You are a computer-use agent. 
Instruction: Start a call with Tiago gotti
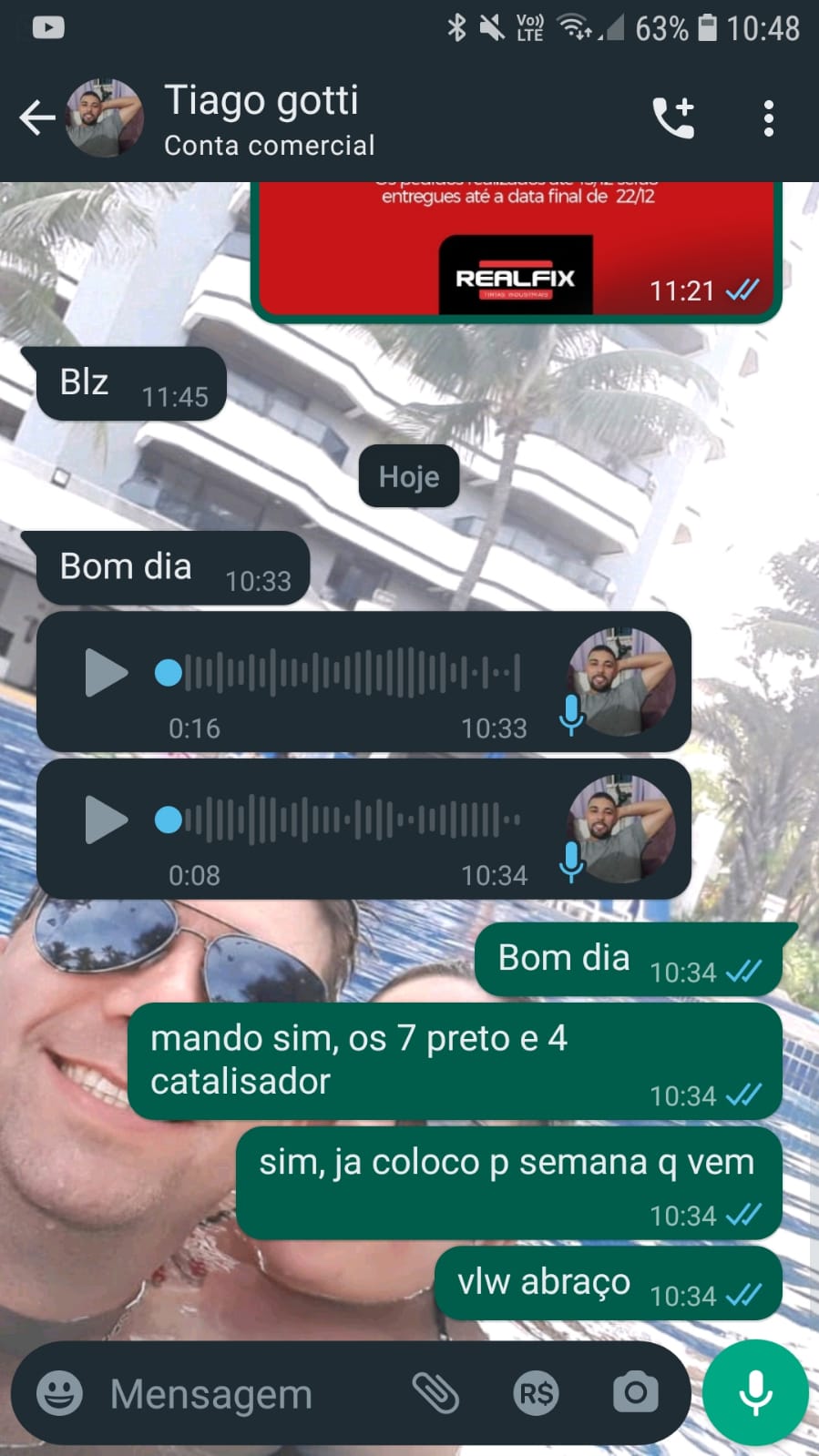coord(673,118)
